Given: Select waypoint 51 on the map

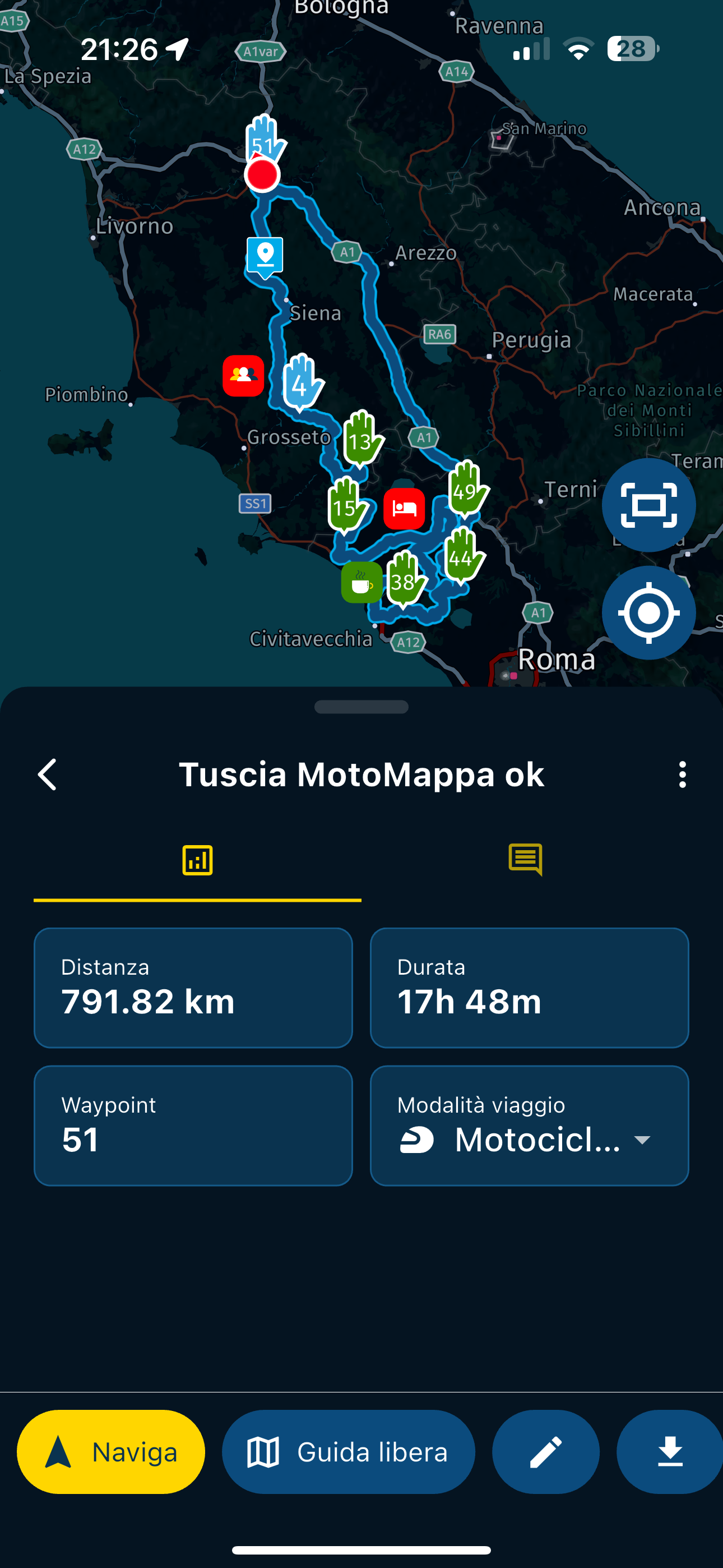Looking at the screenshot, I should [264, 141].
